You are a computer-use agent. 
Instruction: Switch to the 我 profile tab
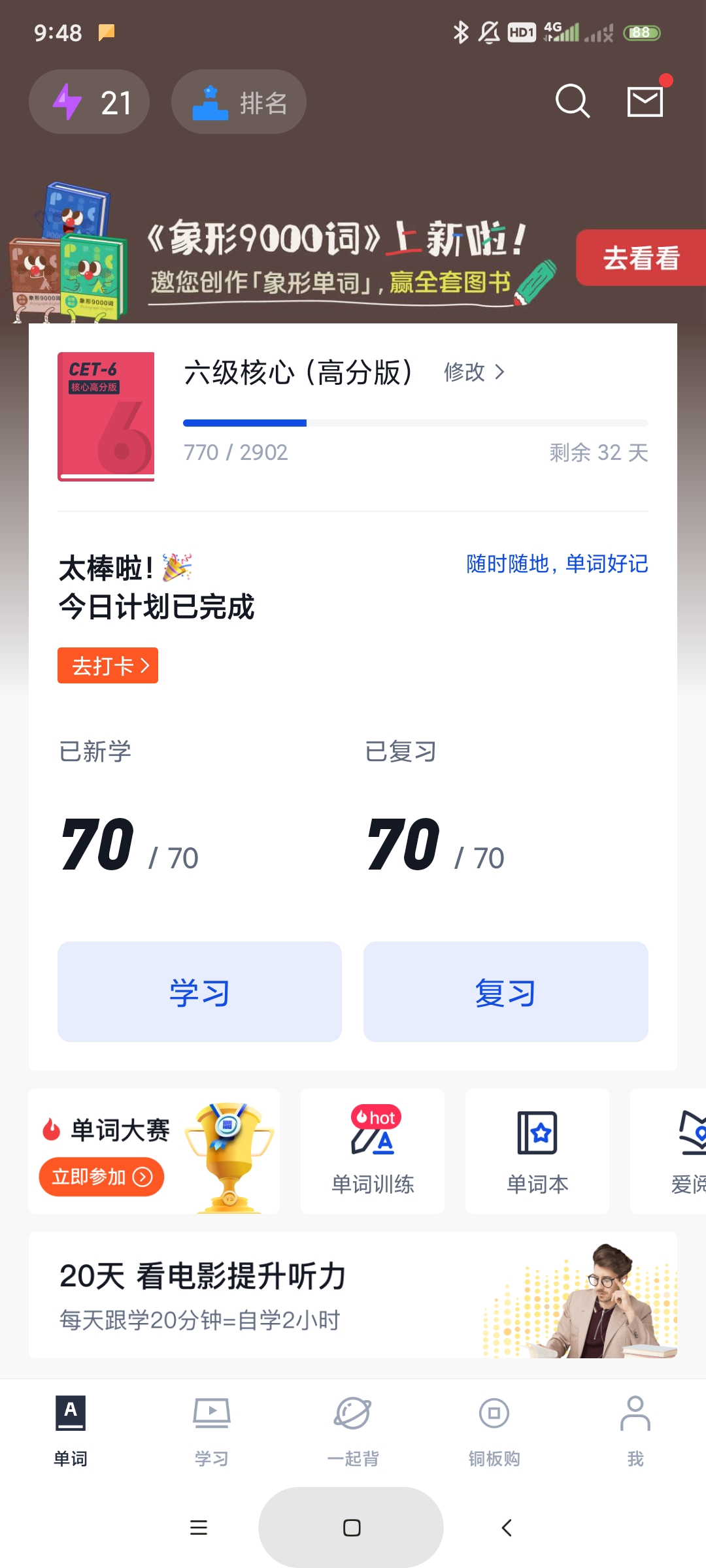pyautogui.click(x=635, y=1431)
